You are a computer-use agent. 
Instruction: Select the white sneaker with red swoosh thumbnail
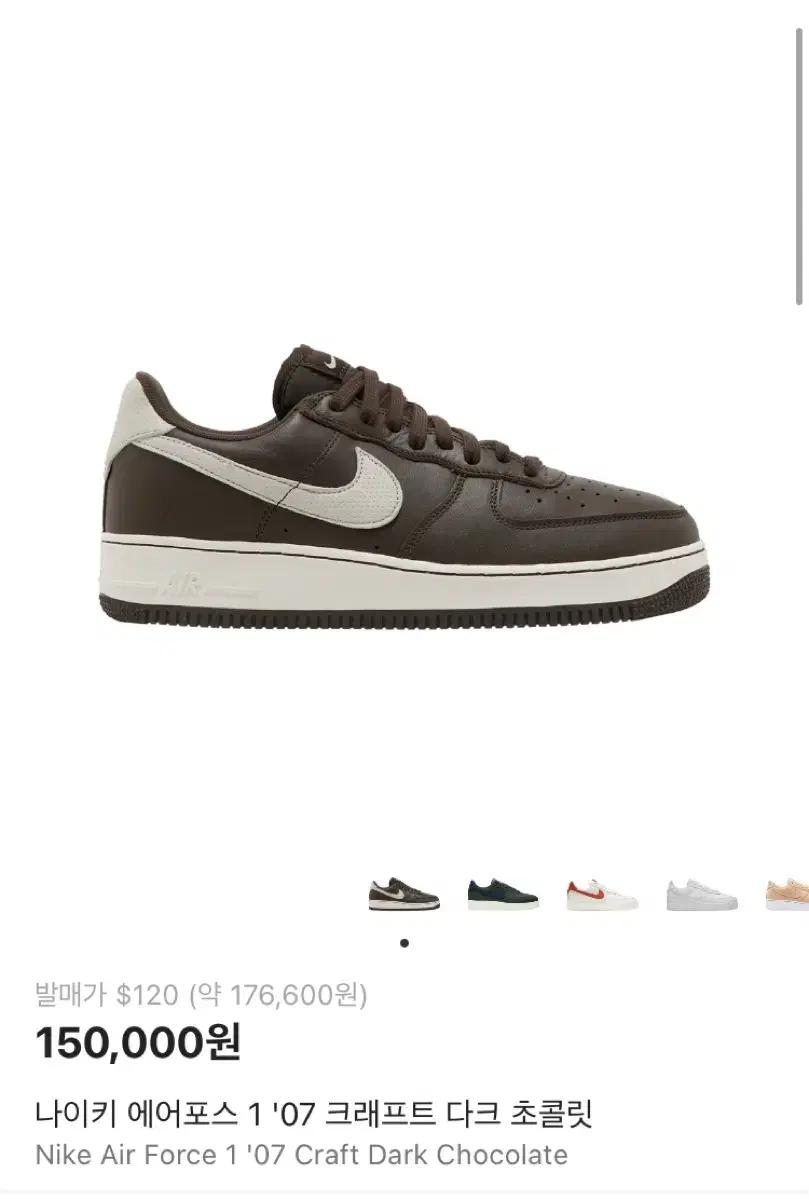pyautogui.click(x=602, y=892)
